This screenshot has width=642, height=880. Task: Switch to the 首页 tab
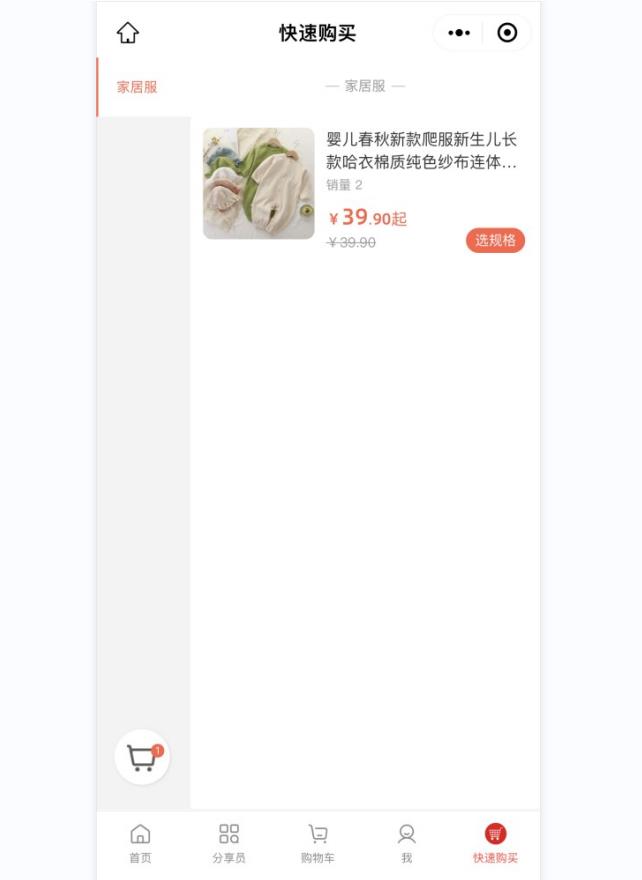coord(140,843)
